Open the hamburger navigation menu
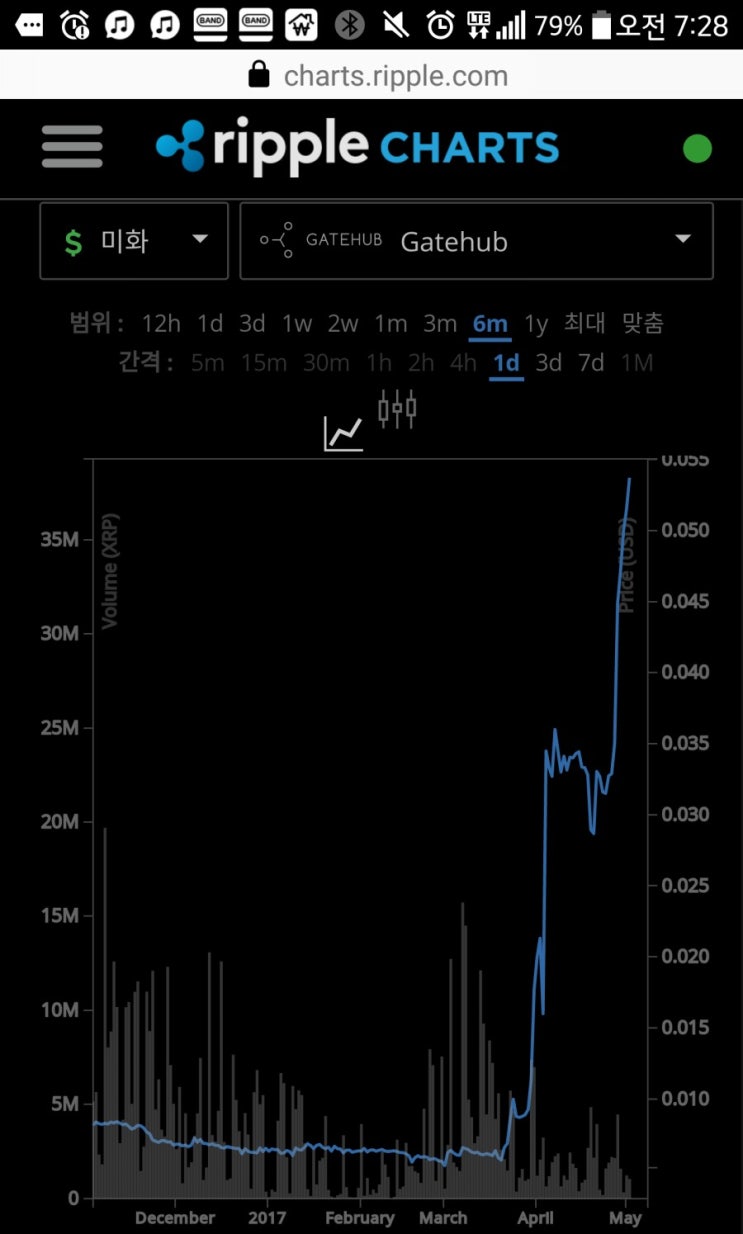Viewport: 743px width, 1234px height. pos(72,147)
